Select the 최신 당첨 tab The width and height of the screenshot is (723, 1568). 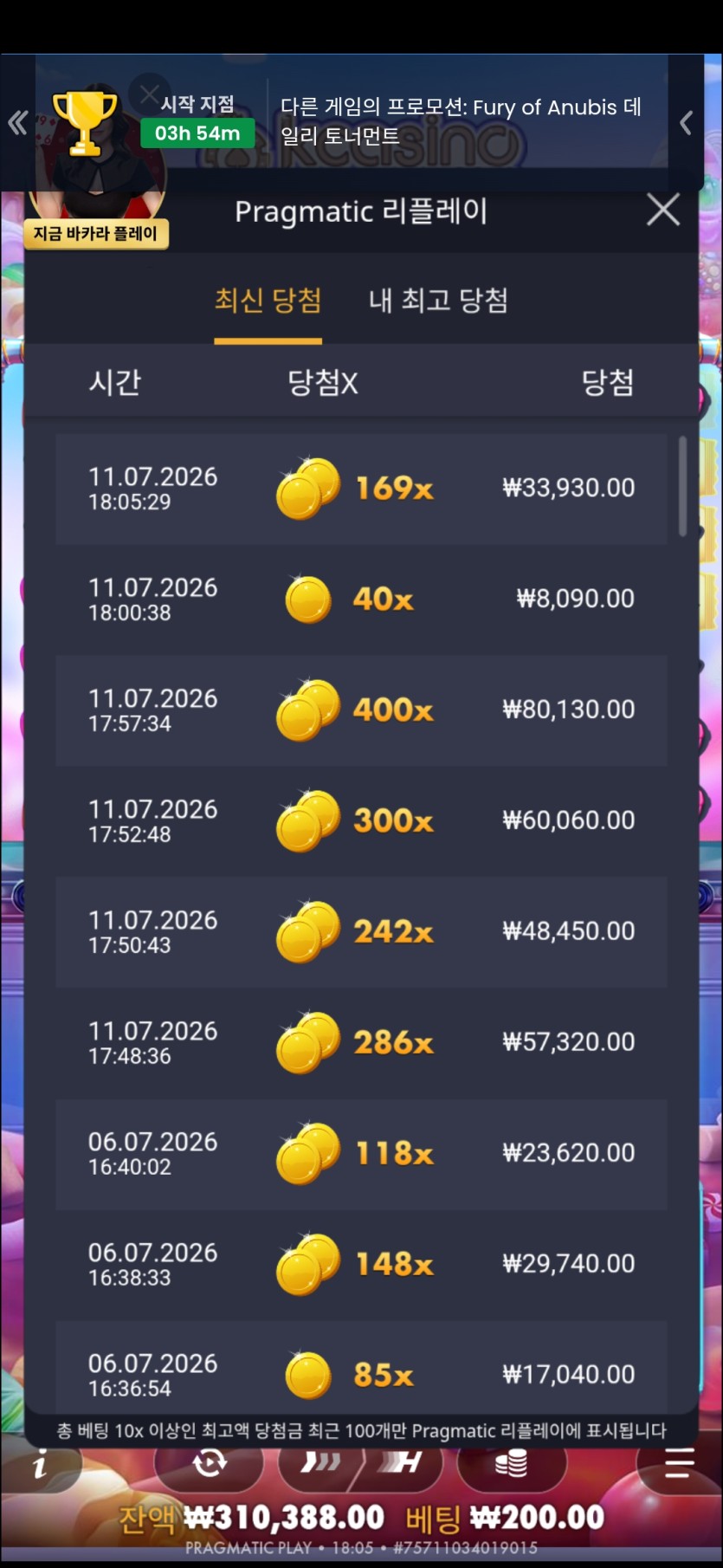click(x=268, y=301)
